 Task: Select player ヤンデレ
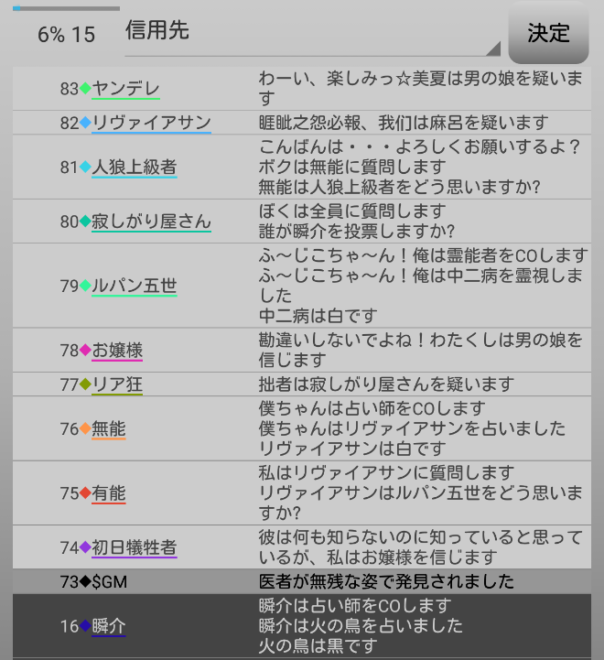(125, 88)
